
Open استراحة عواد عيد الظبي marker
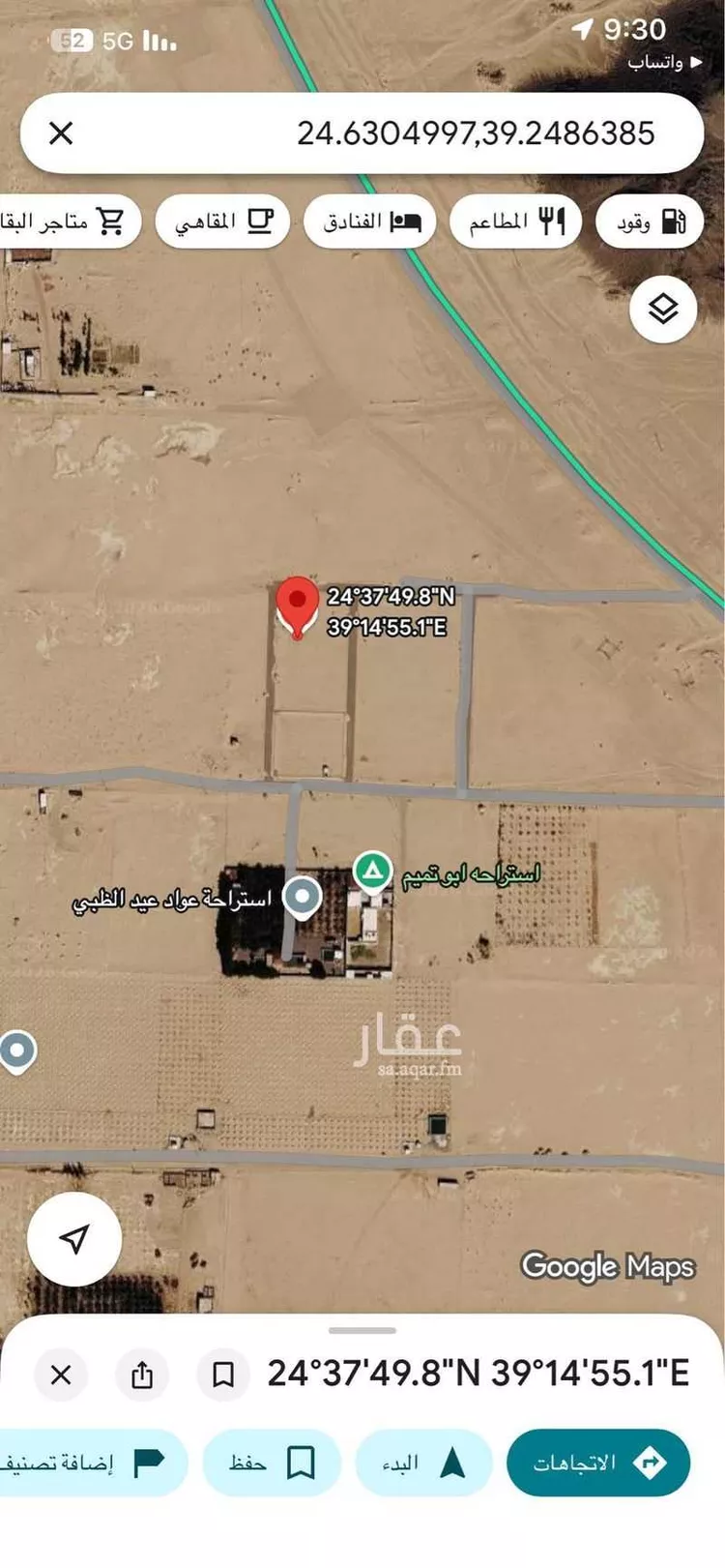pyautogui.click(x=302, y=897)
